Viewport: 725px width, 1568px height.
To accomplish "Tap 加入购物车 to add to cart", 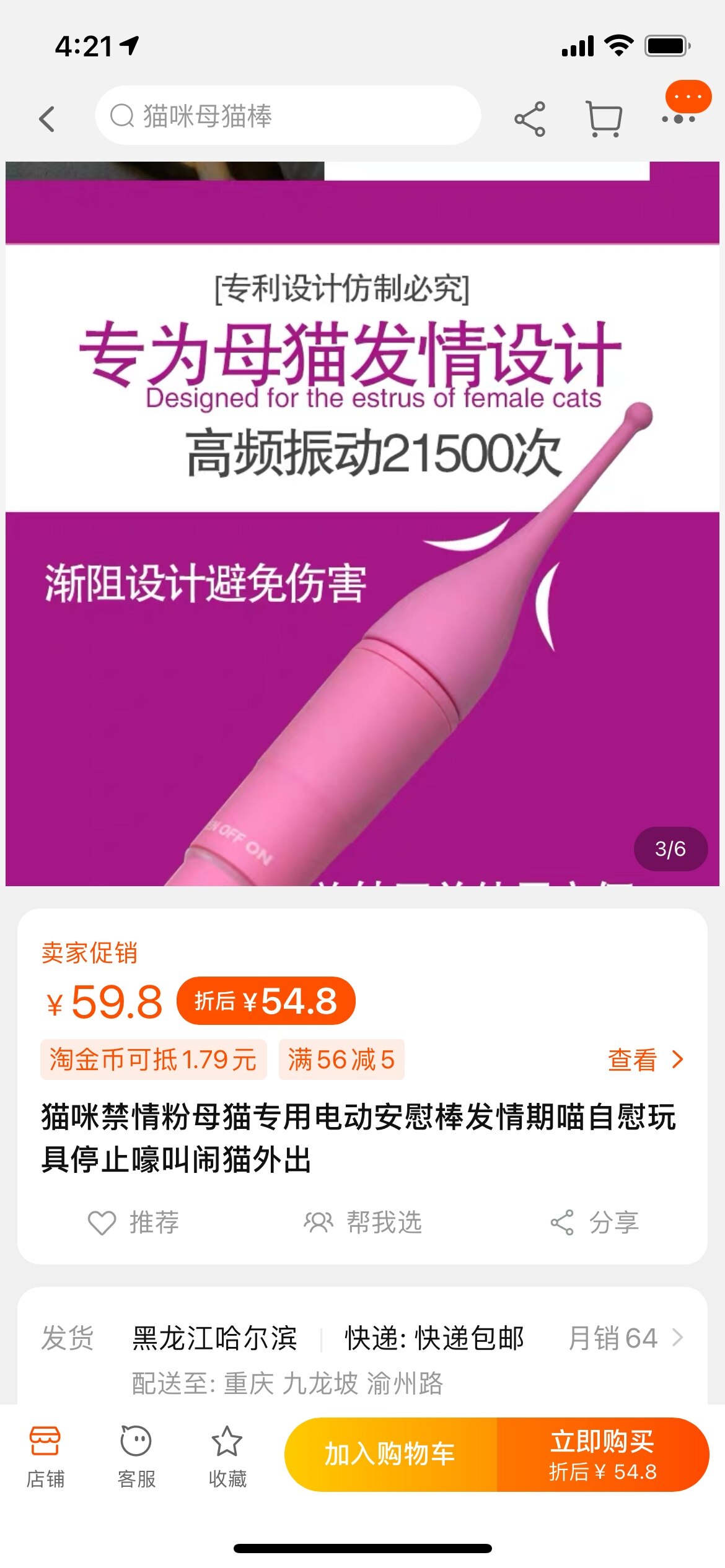I will click(x=390, y=1454).
